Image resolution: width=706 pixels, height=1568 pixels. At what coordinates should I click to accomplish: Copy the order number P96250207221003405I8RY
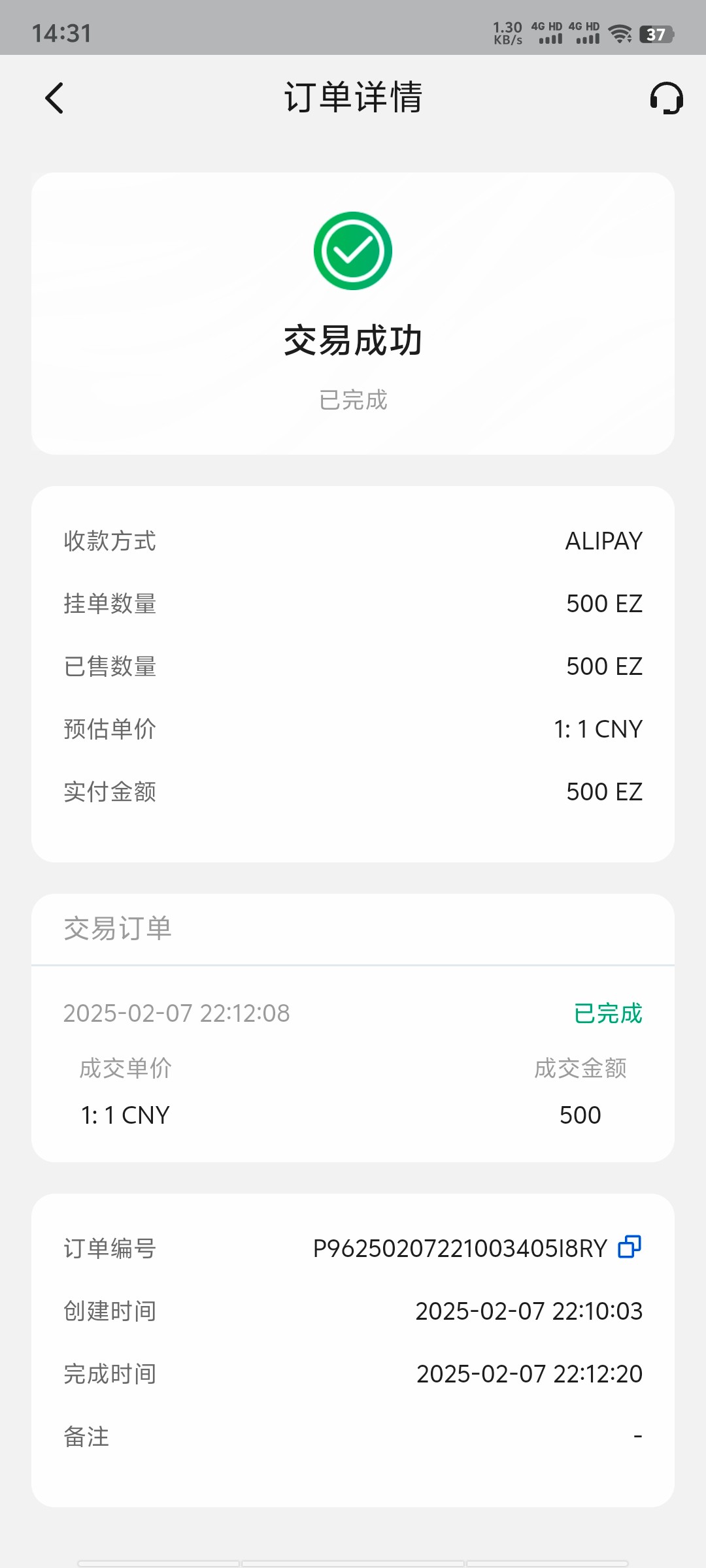[630, 1247]
